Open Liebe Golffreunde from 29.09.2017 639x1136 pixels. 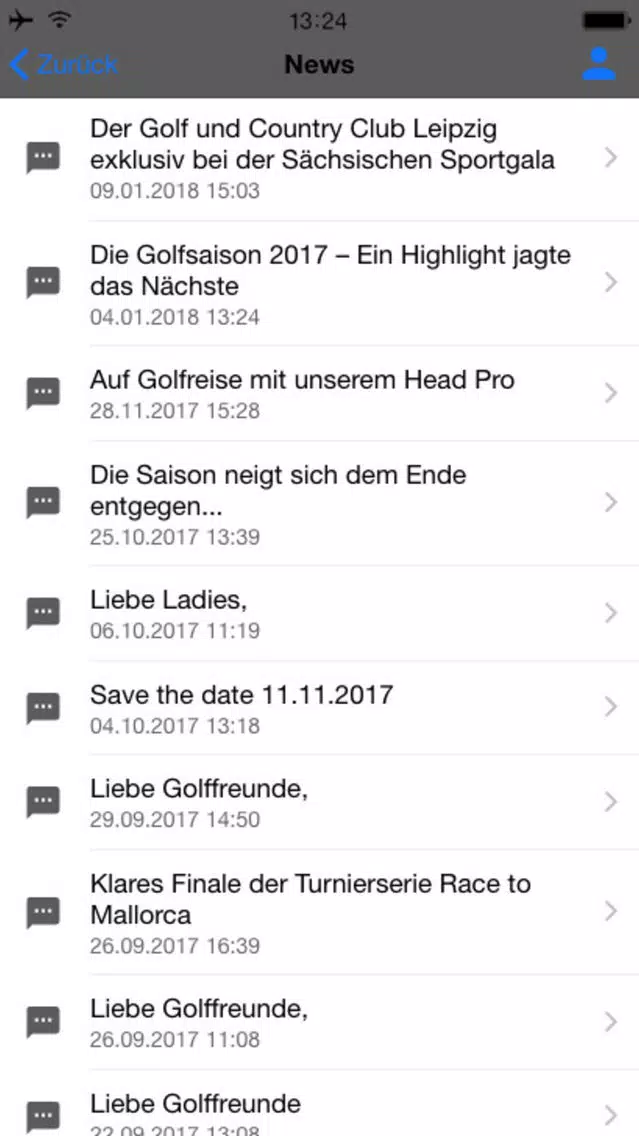click(x=320, y=802)
